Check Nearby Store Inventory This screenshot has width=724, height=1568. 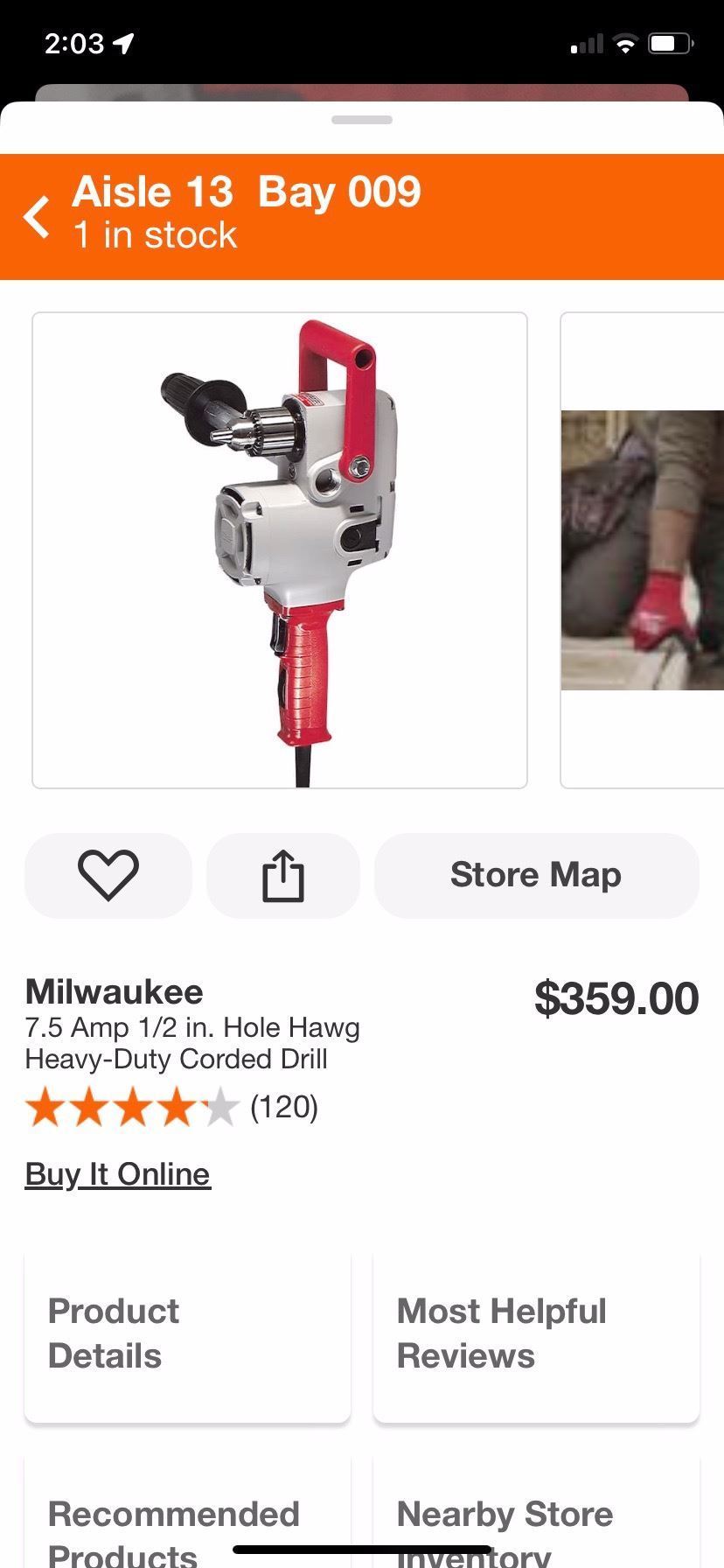click(536, 1522)
